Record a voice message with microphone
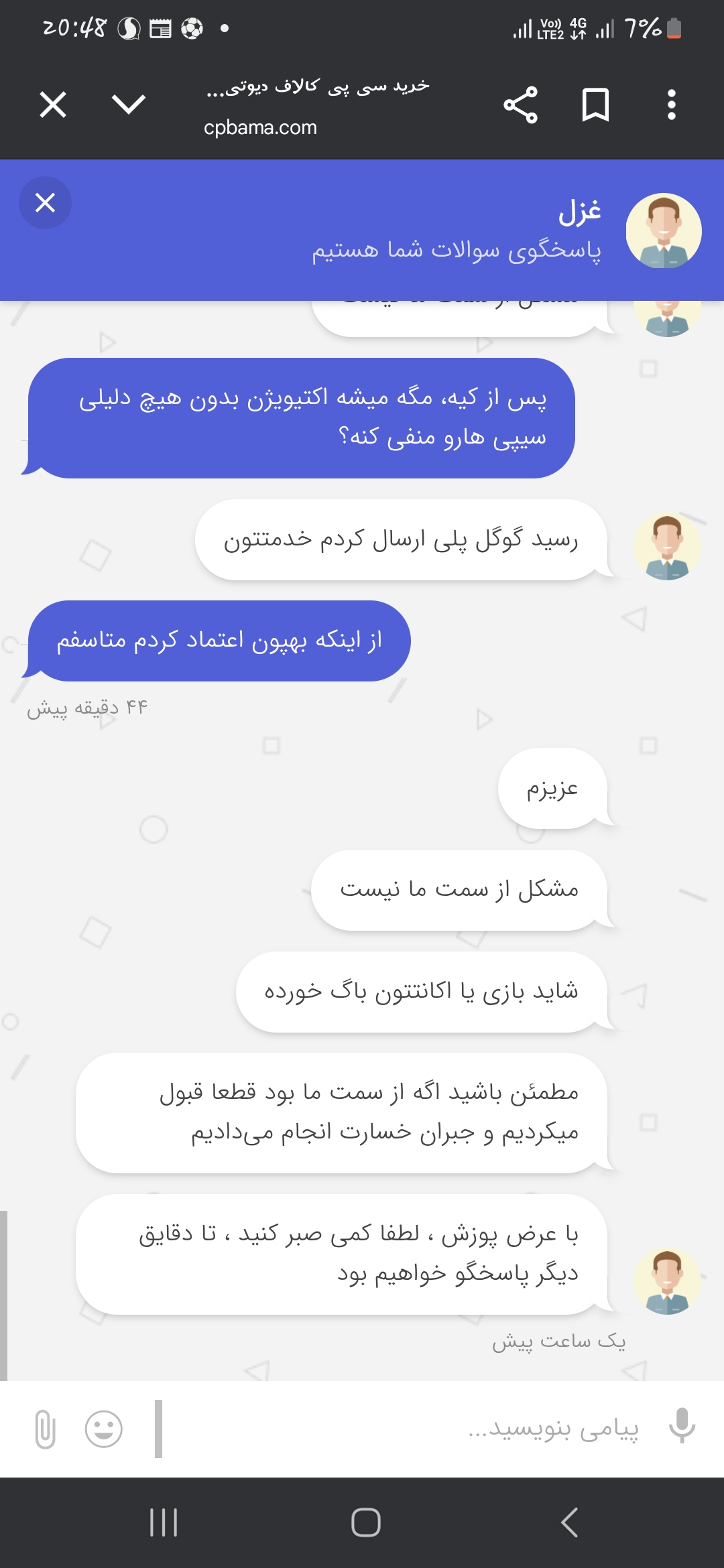Image resolution: width=724 pixels, height=1568 pixels. coord(682,1427)
